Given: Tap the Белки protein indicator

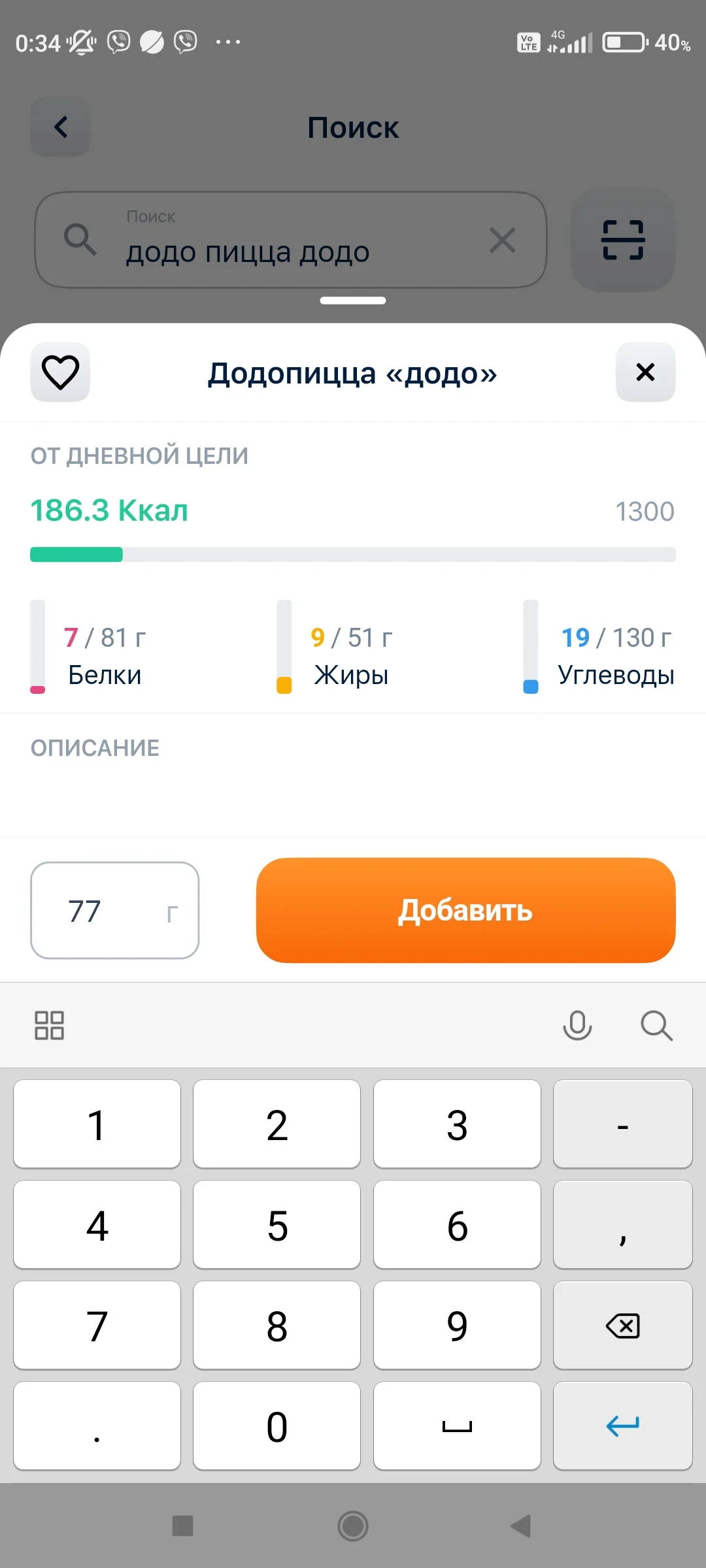Looking at the screenshot, I should click(105, 657).
